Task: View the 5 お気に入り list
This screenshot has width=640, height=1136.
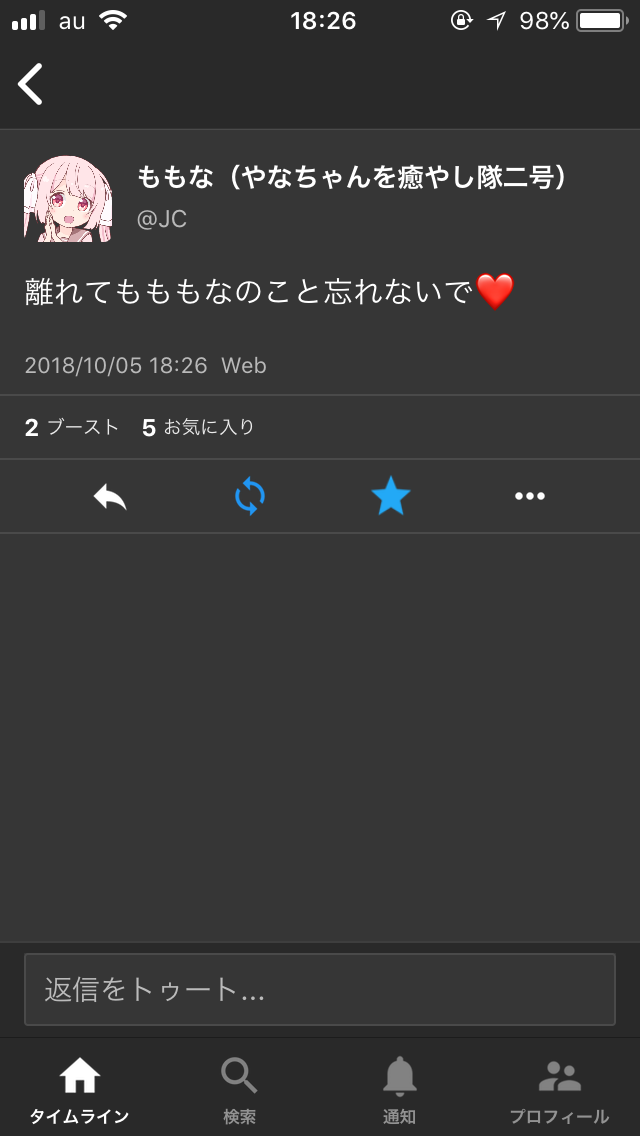Action: coord(199,427)
